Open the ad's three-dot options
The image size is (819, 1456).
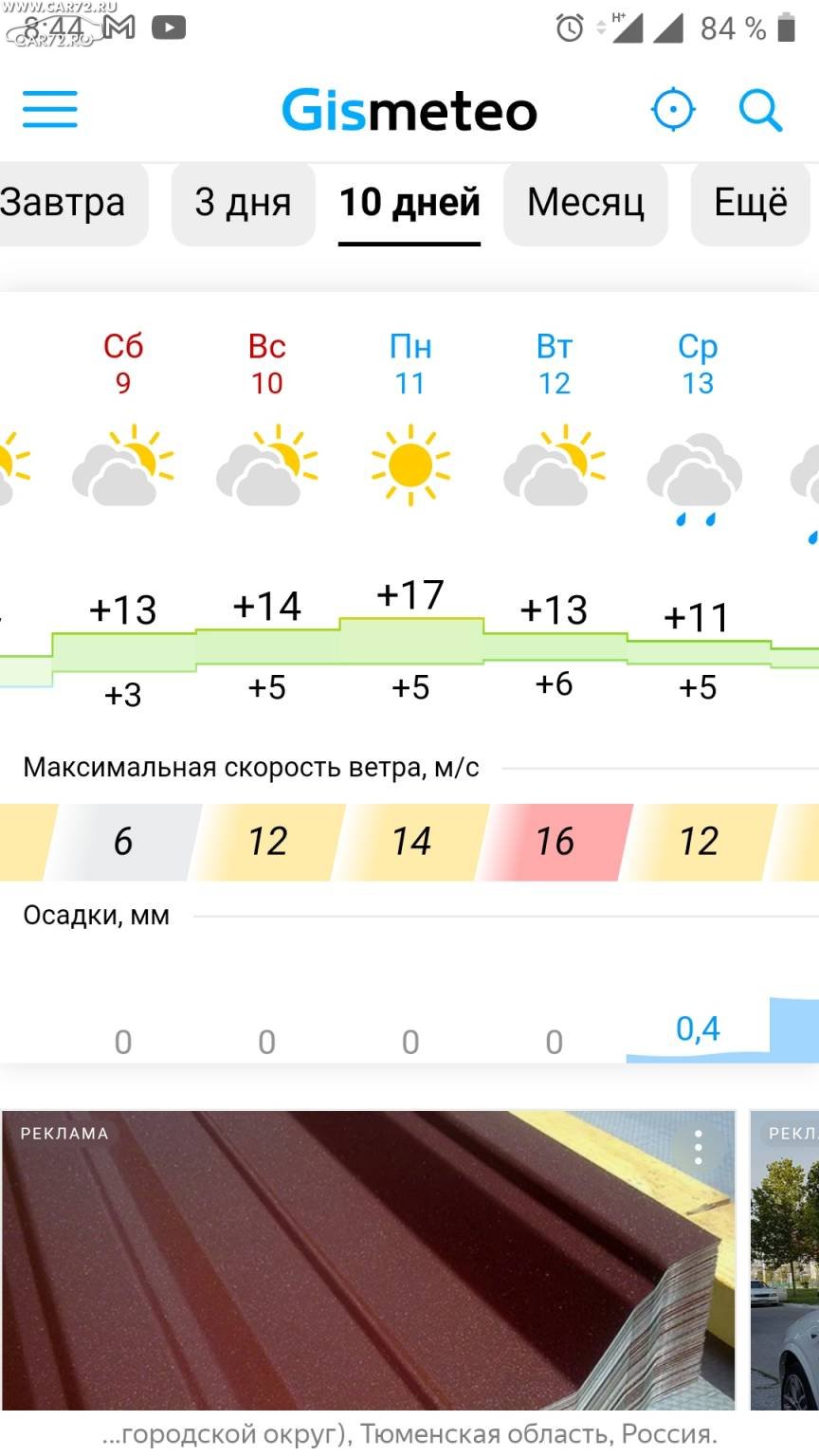(x=699, y=1147)
